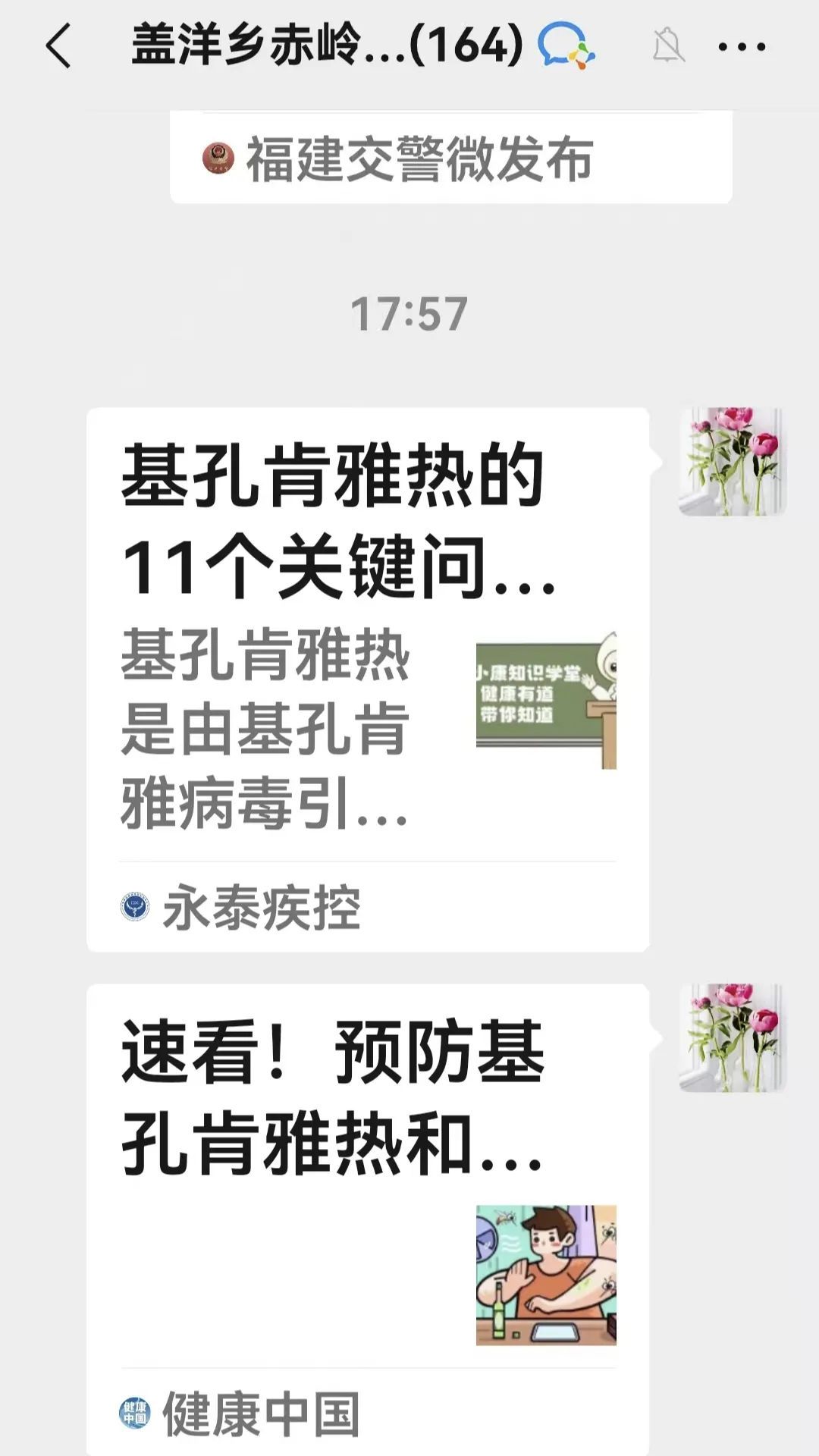
Task: View sender avatar beside the 健康中国 article
Action: point(732,1038)
